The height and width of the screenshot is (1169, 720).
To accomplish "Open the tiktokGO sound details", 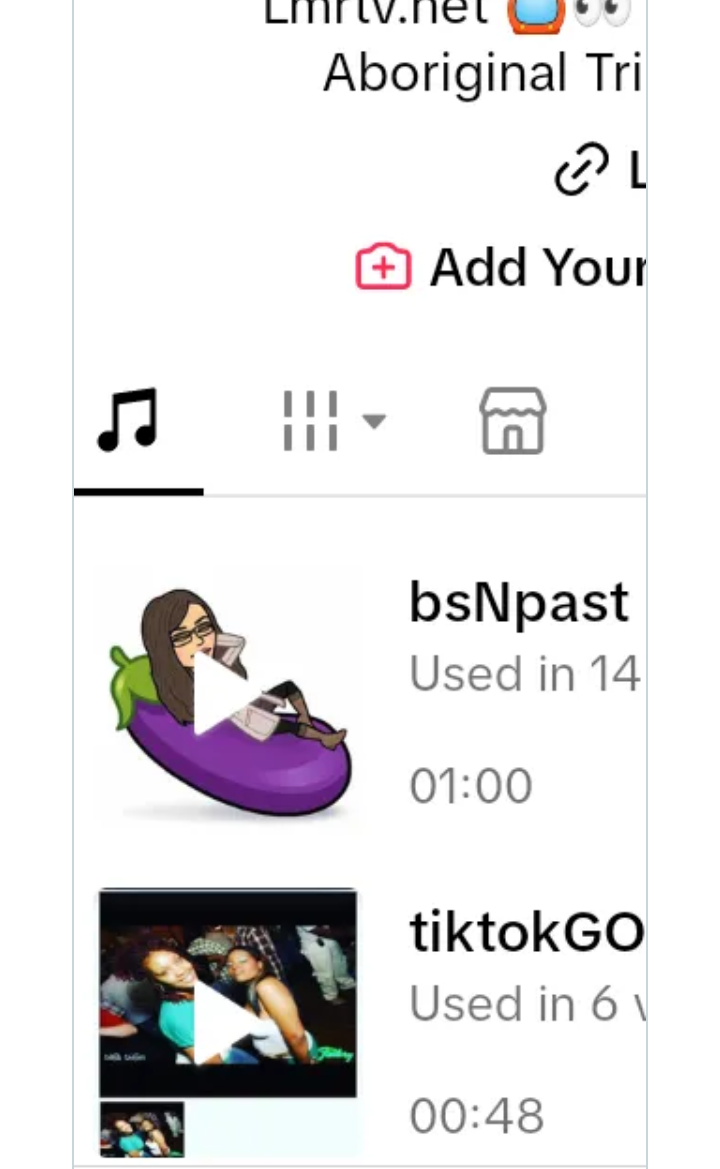I will 525,932.
